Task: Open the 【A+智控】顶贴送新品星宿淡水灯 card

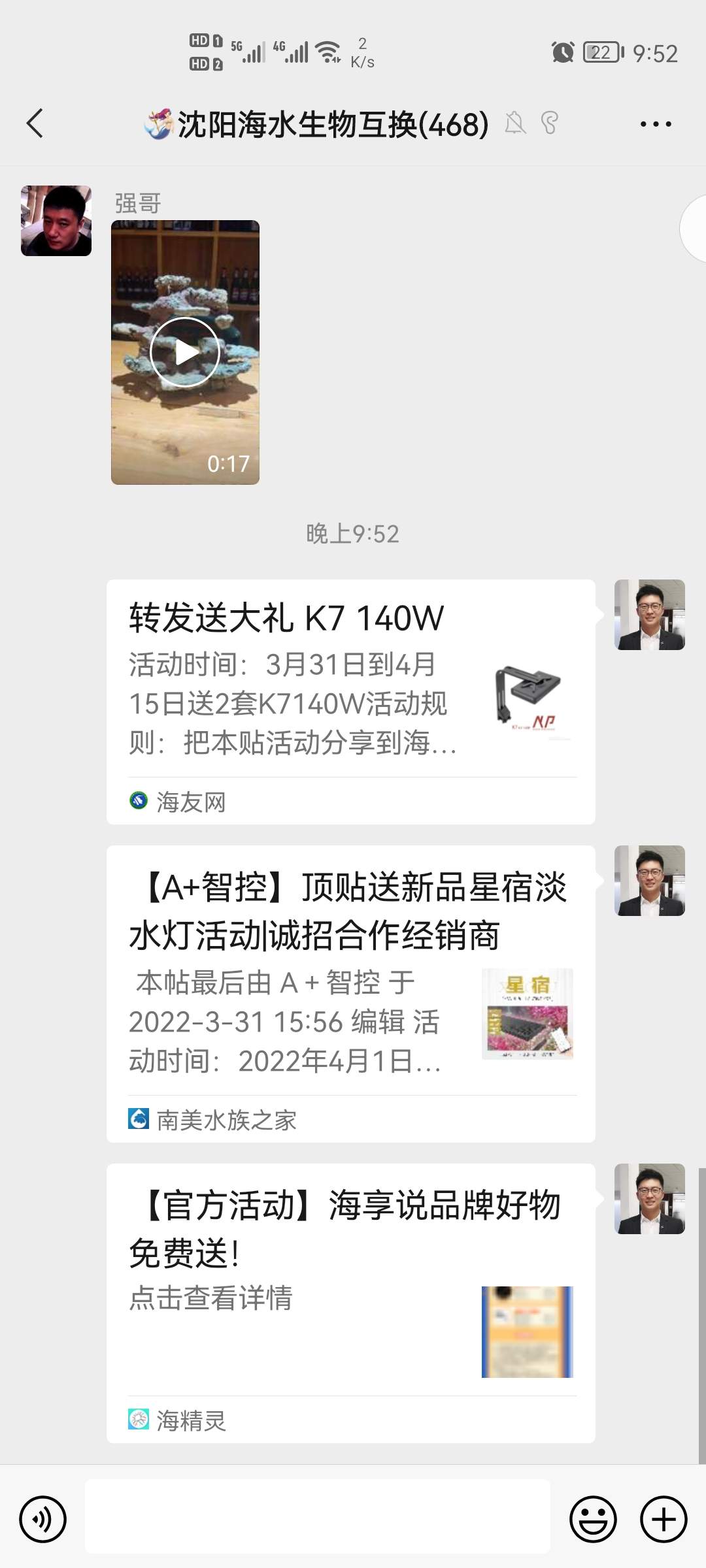Action: tap(350, 993)
